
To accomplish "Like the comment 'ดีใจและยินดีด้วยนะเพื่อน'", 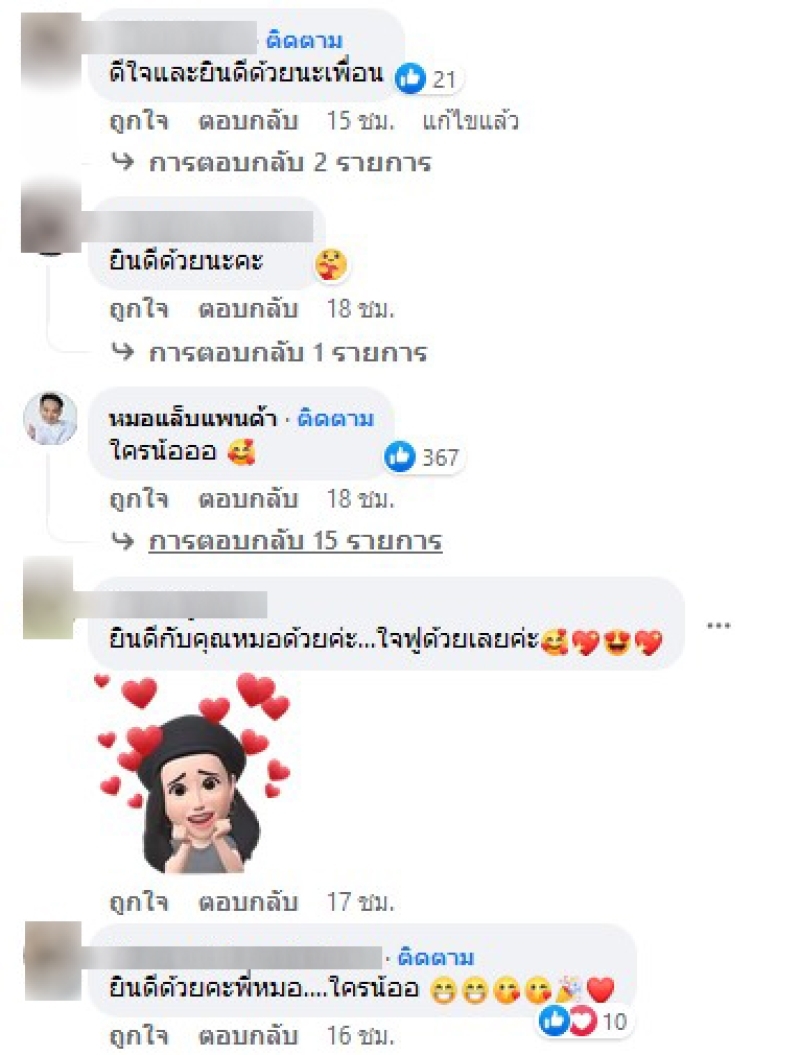I will [138, 122].
